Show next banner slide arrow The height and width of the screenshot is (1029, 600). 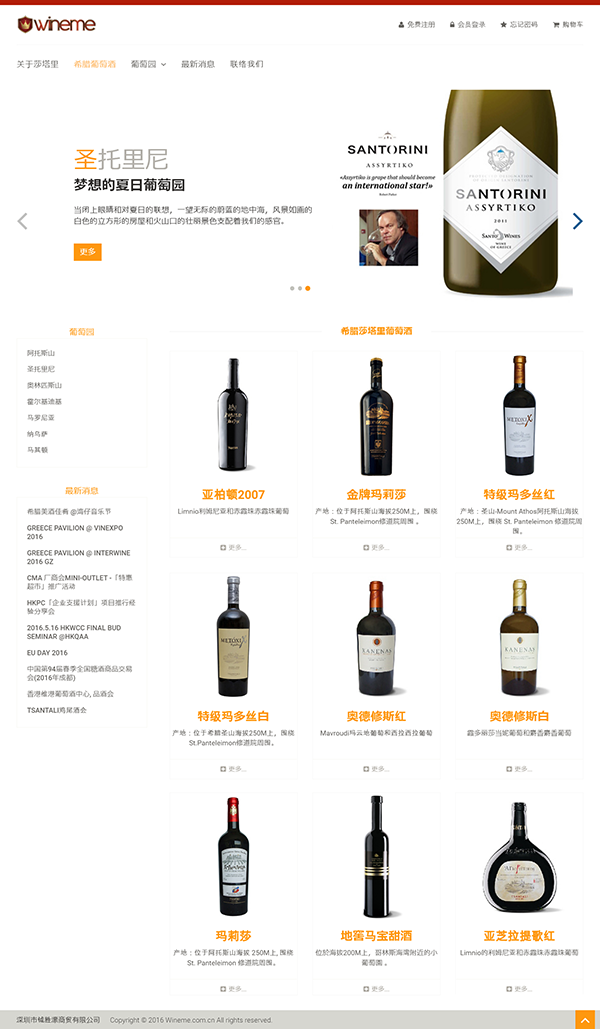pos(577,221)
